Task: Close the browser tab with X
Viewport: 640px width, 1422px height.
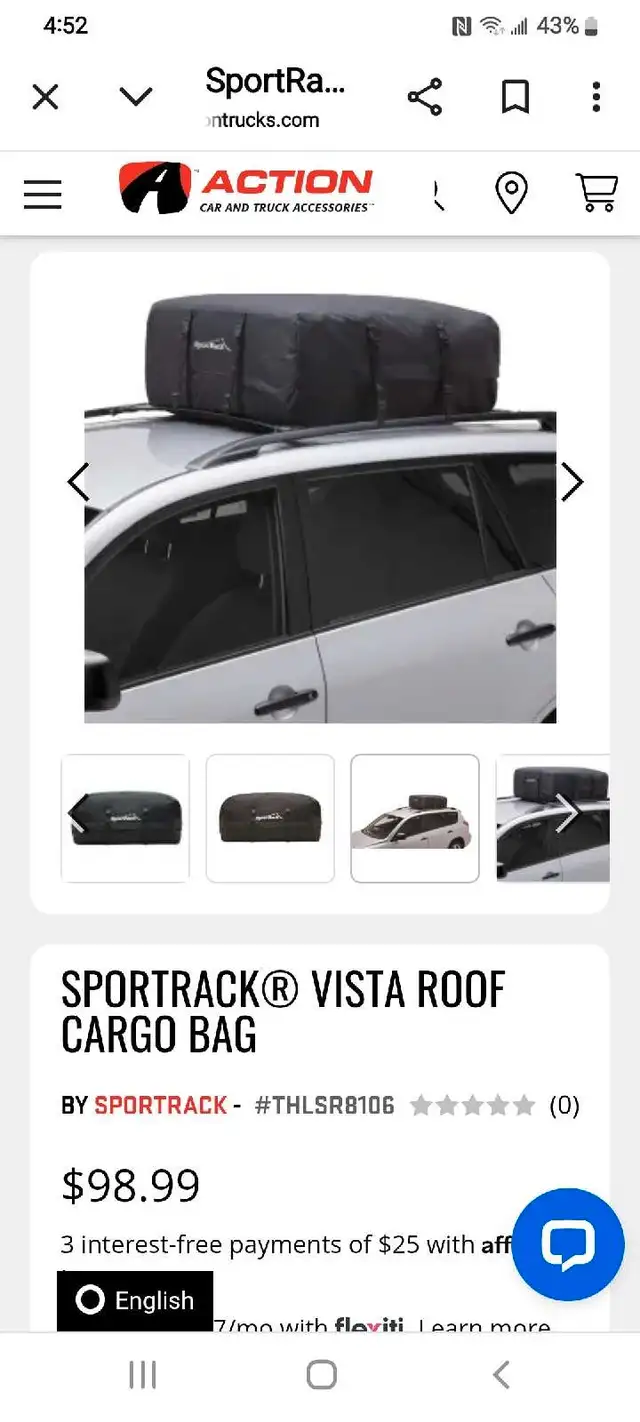Action: [x=45, y=97]
